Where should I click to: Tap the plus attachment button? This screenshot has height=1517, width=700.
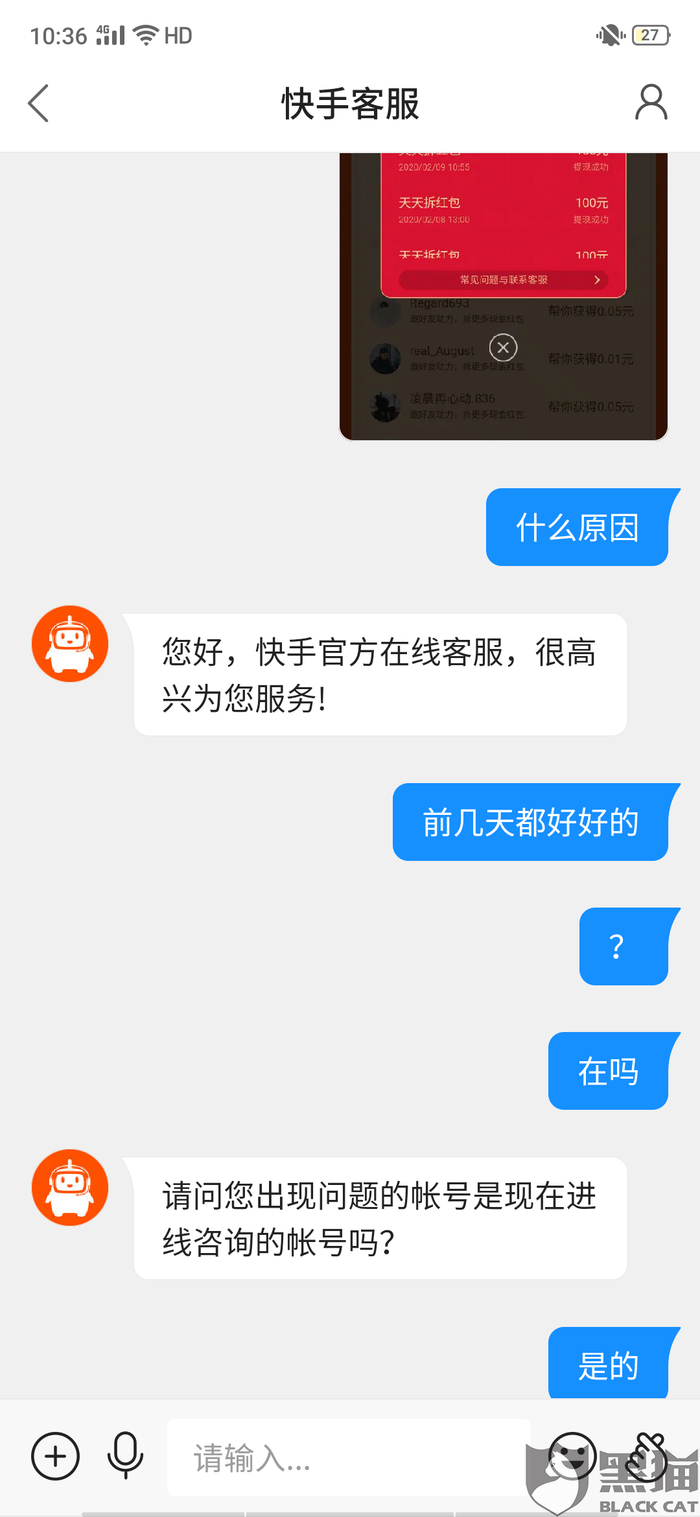coord(56,1456)
